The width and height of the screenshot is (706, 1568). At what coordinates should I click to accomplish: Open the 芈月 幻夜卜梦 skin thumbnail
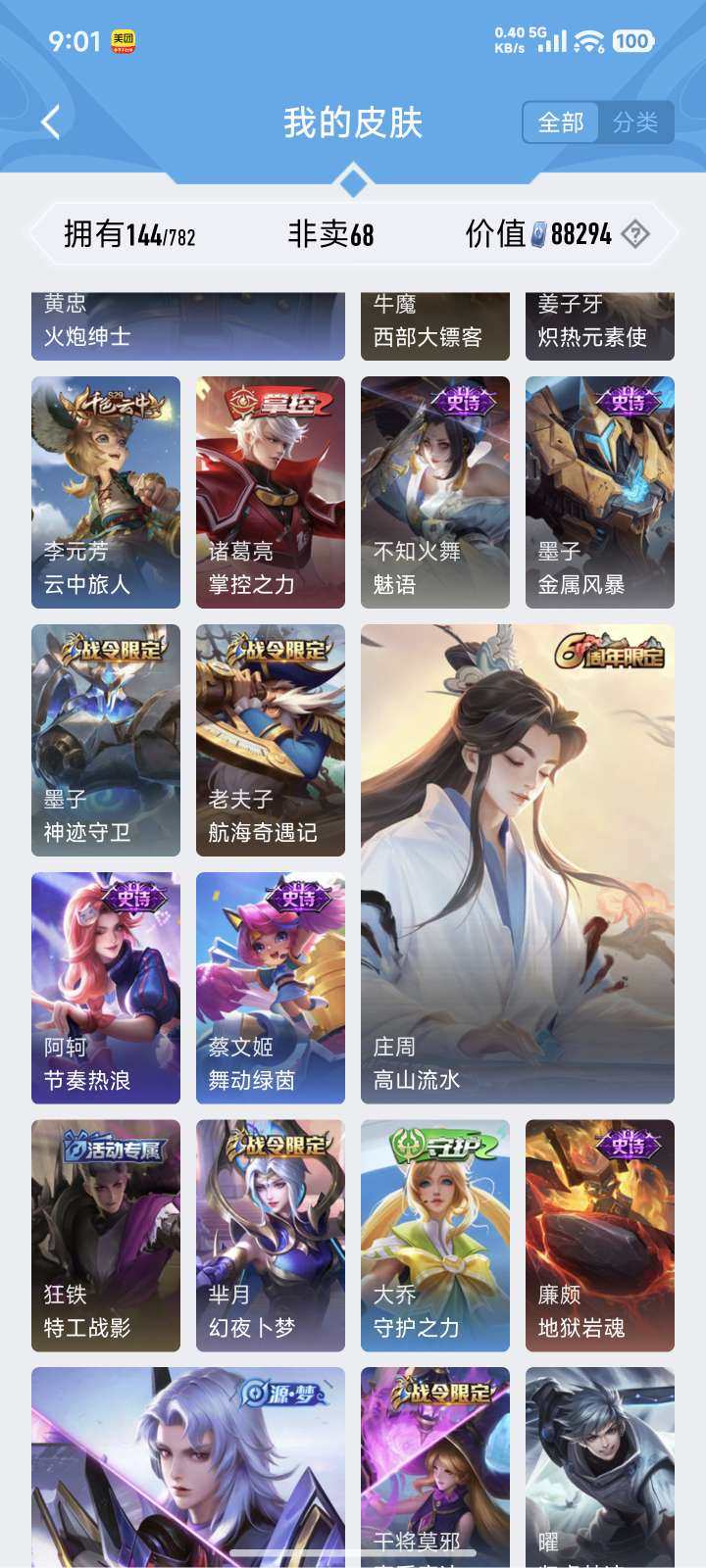[x=272, y=1237]
